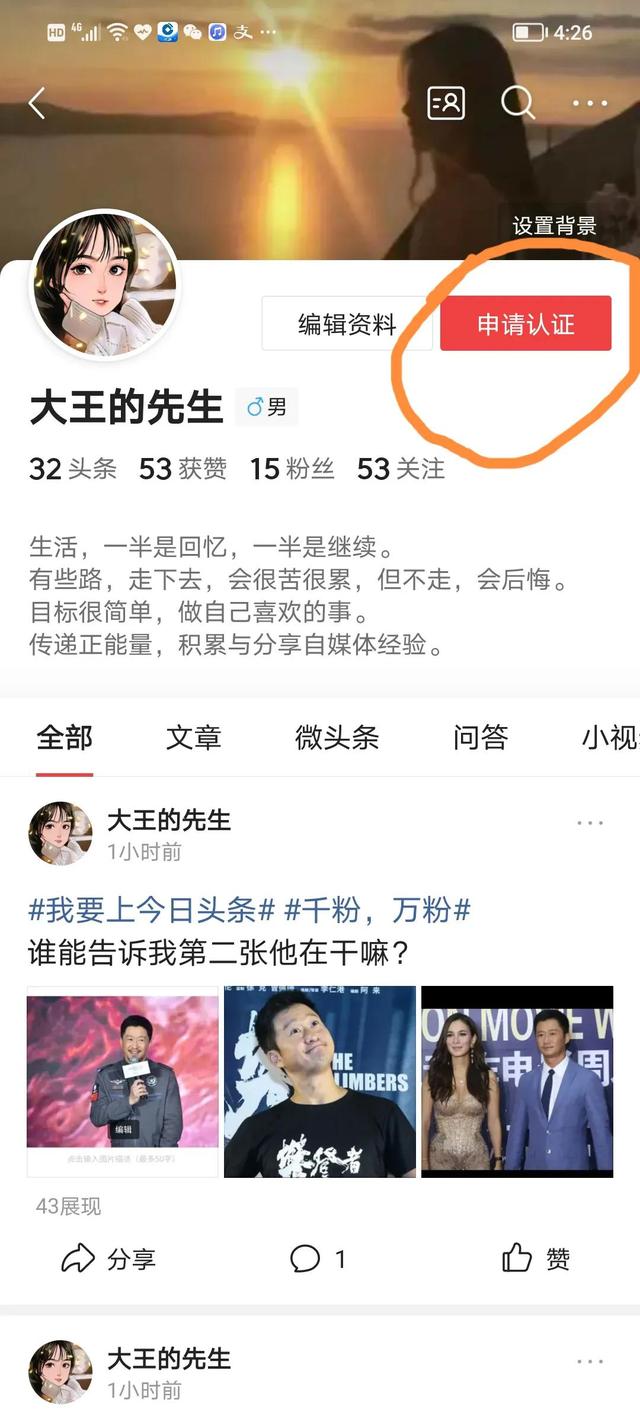Open the middle photo with black t-shirt
The width and height of the screenshot is (640, 1422).
coord(320,1081)
